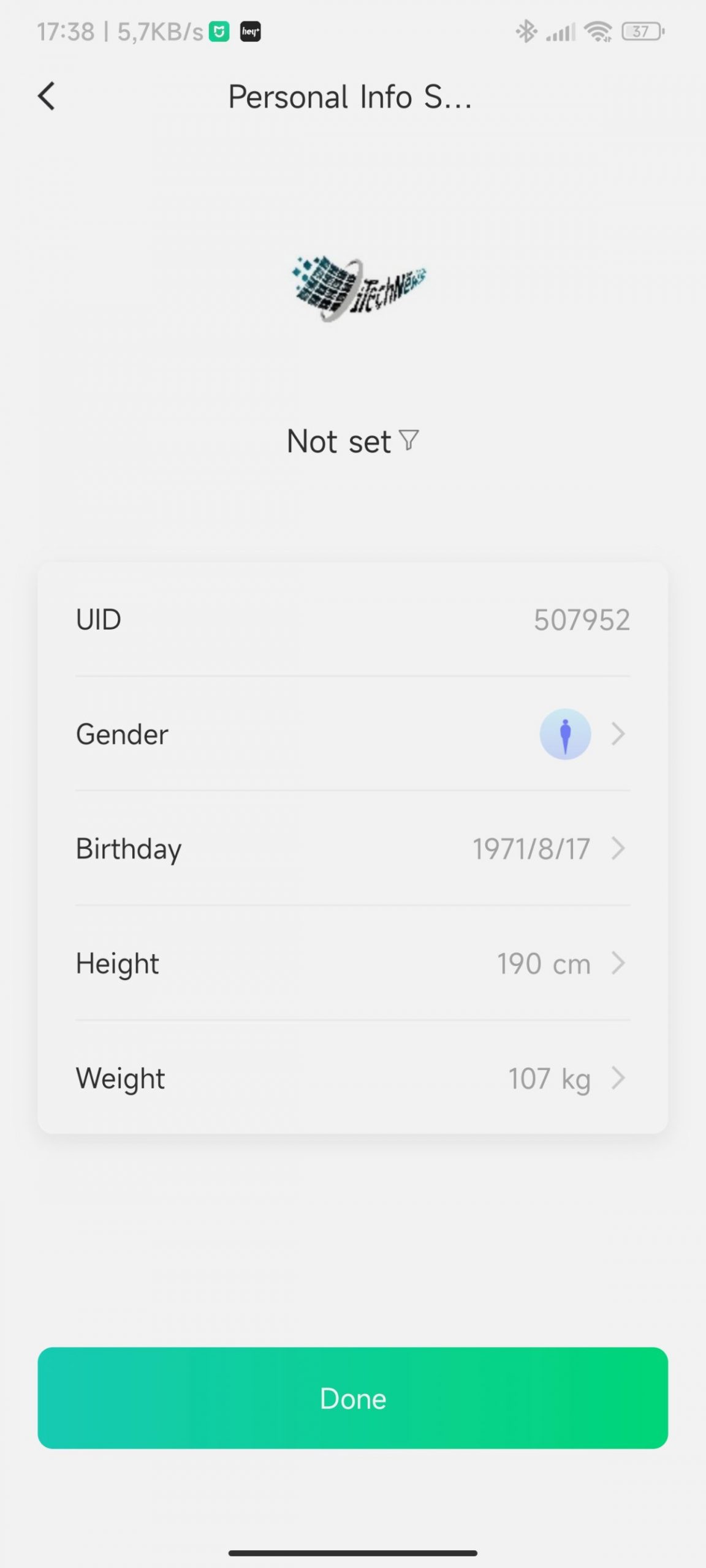Change the Birthday date 1971/8/17
This screenshot has width=706, height=1568.
(352, 849)
